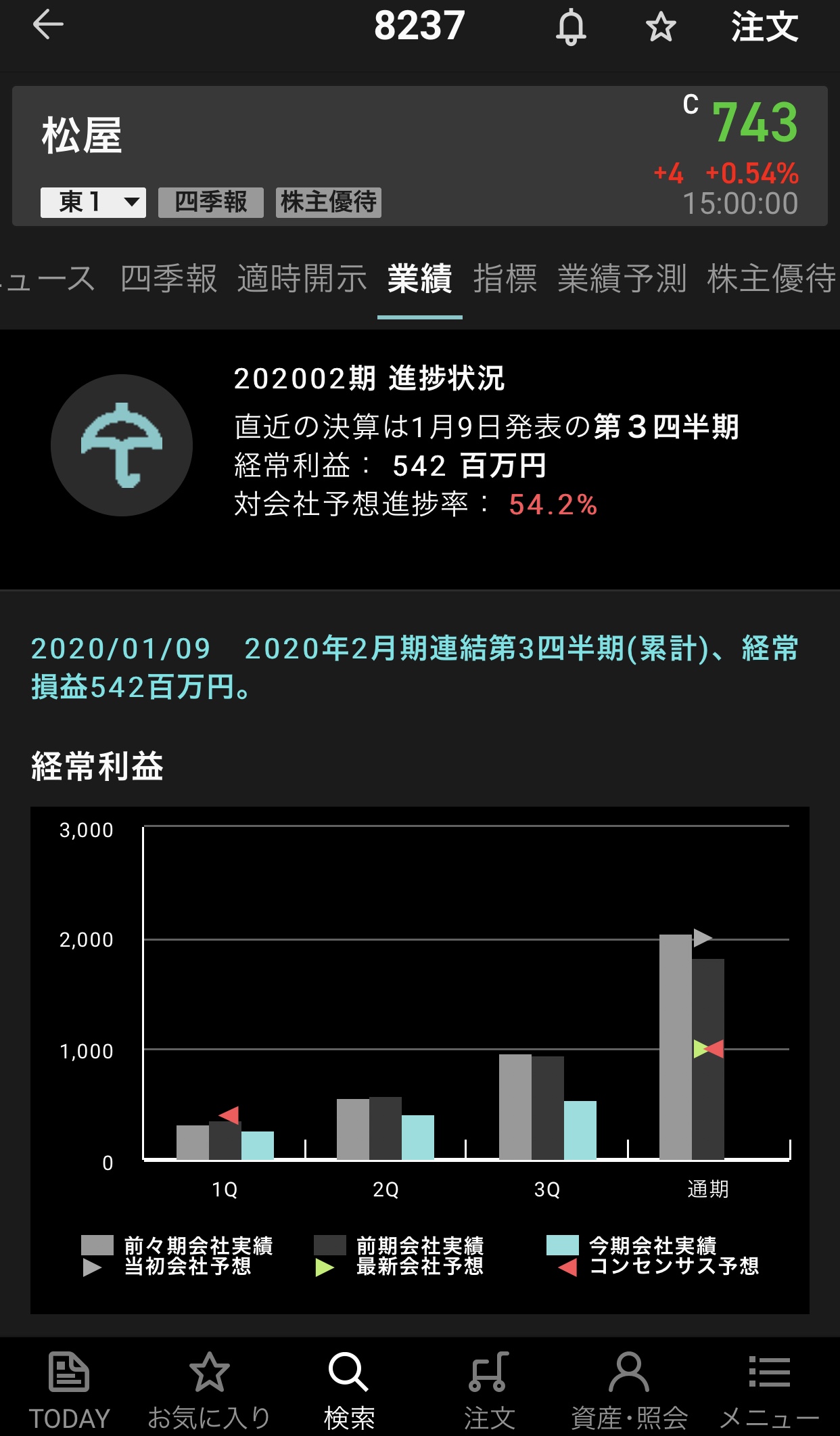This screenshot has height=1436, width=840.
Task: Go back using the top arrow
Action: tap(48, 26)
